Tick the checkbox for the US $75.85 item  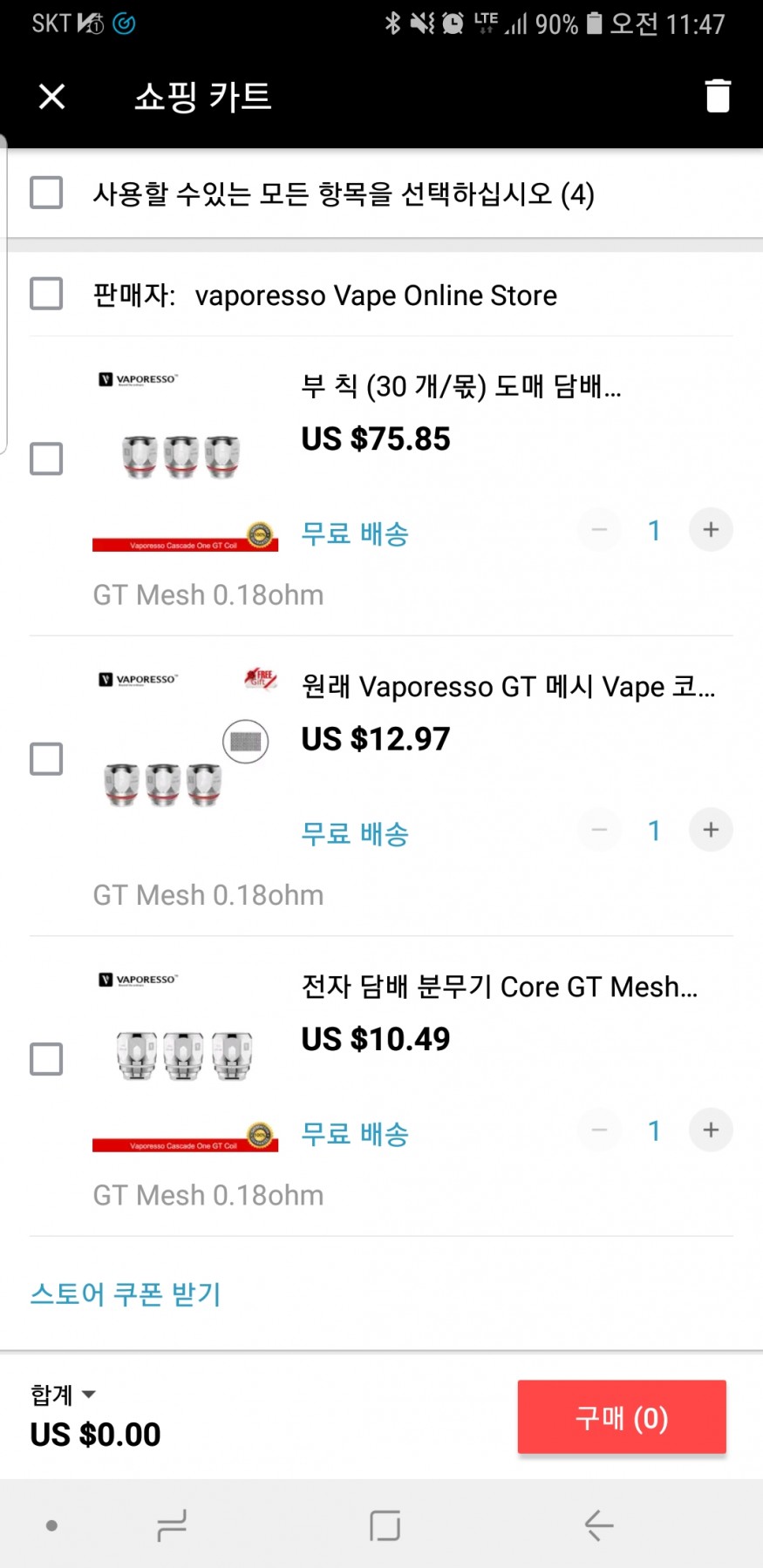[46, 458]
